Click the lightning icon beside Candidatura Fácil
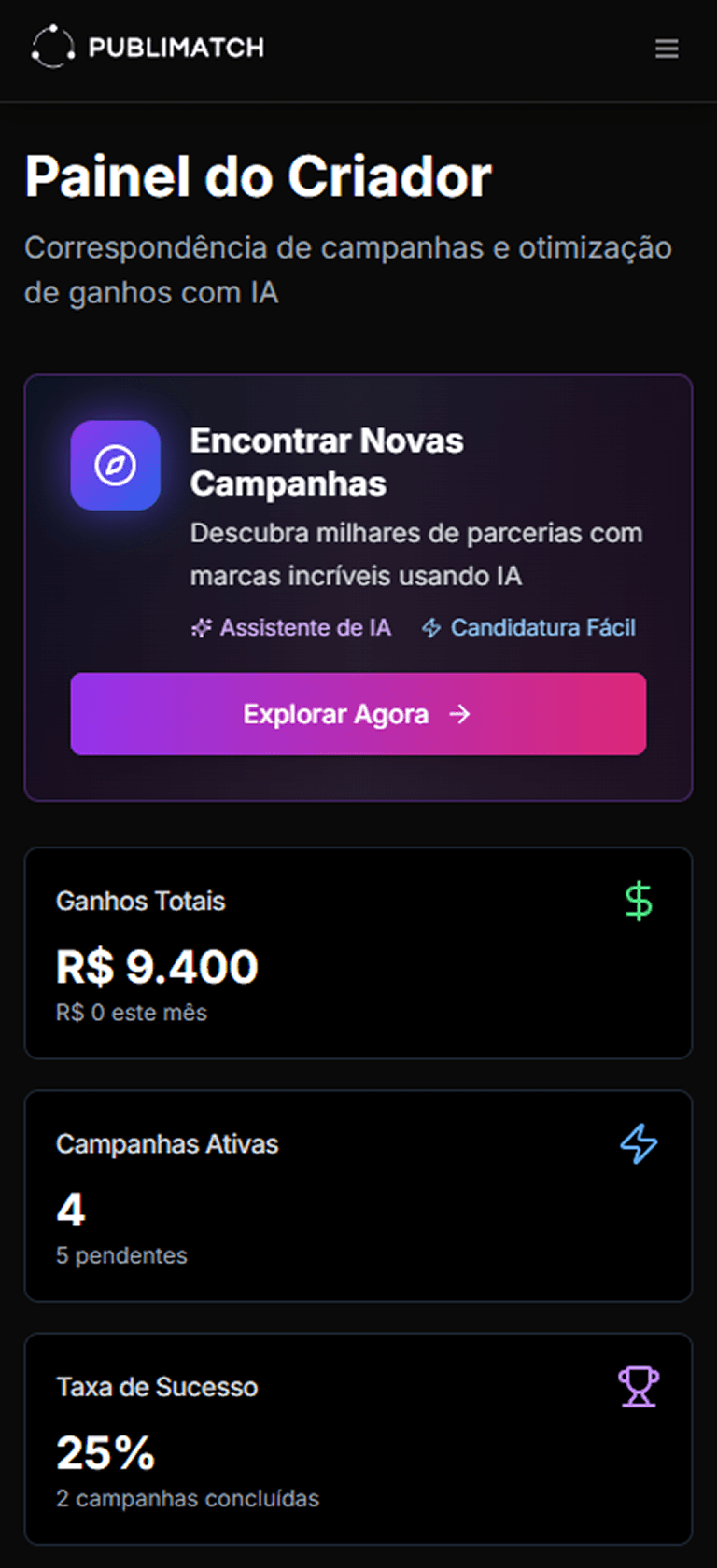This screenshot has width=717, height=1568. pyautogui.click(x=431, y=628)
